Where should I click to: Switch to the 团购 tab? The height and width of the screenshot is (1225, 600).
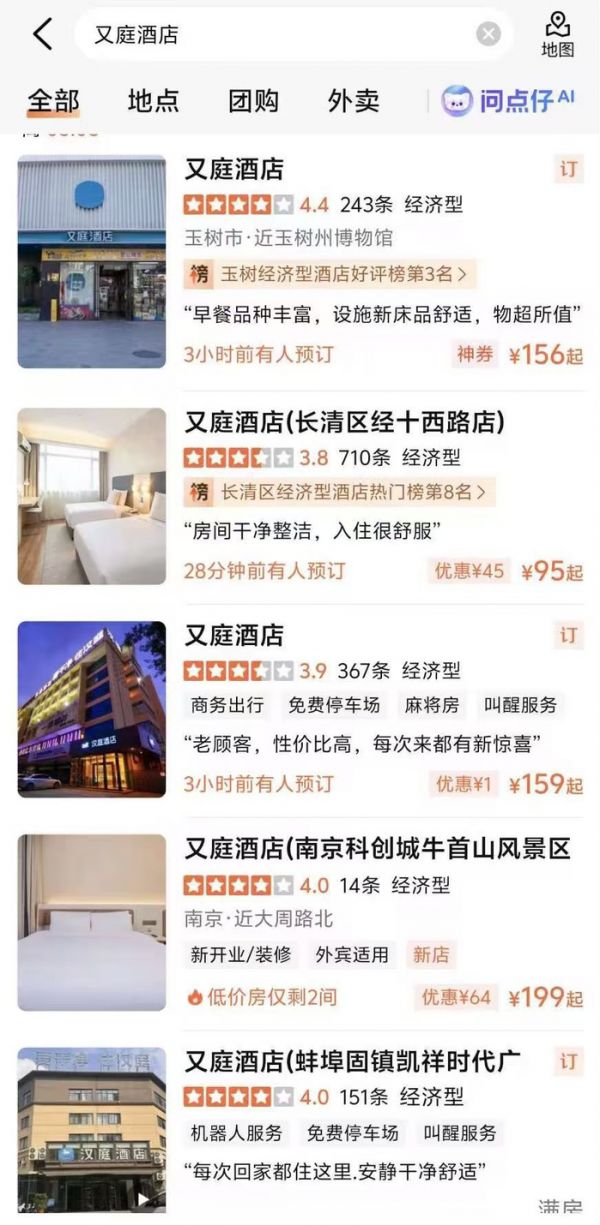point(253,100)
